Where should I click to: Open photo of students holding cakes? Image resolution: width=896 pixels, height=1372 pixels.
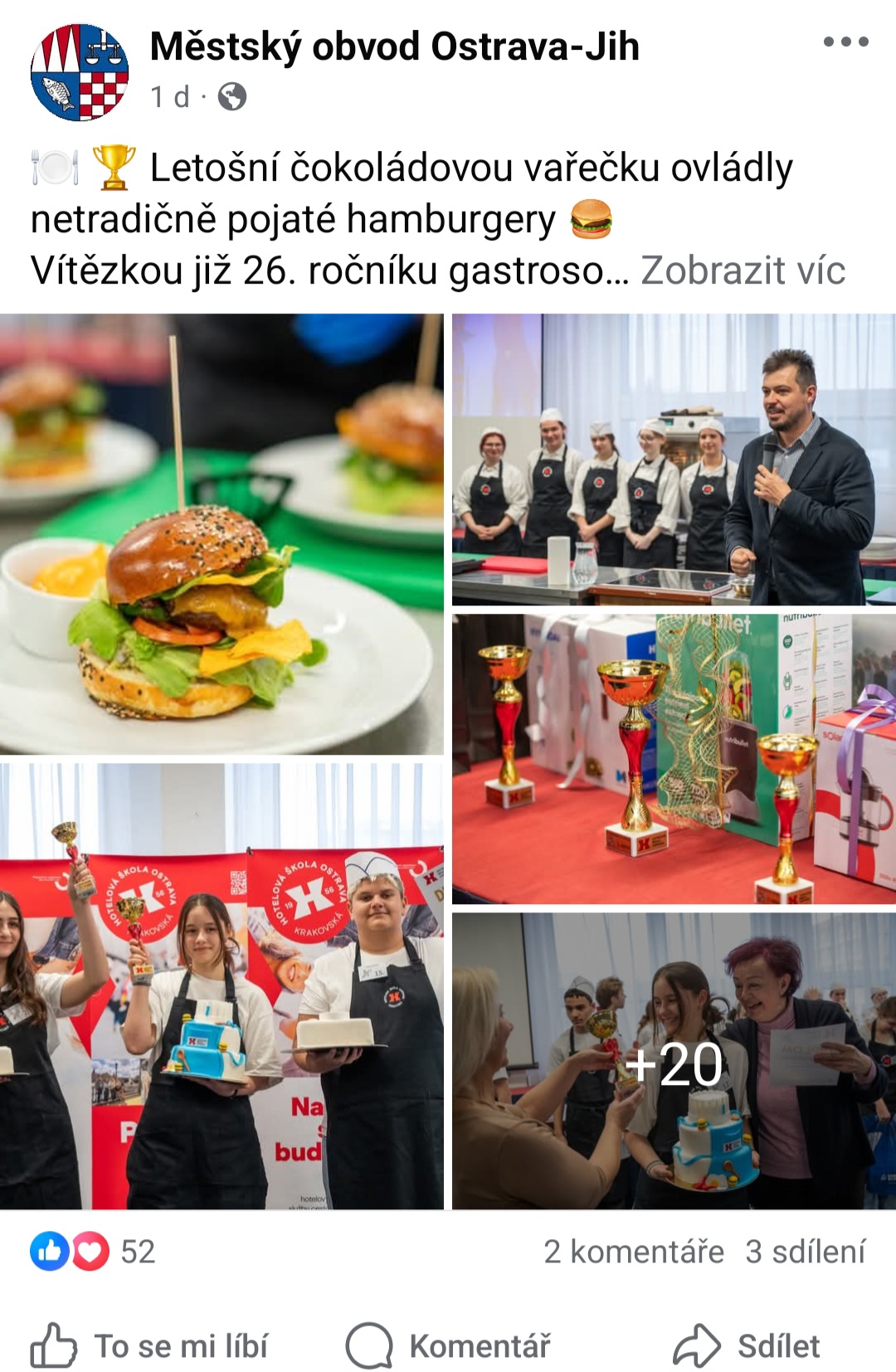[222, 985]
